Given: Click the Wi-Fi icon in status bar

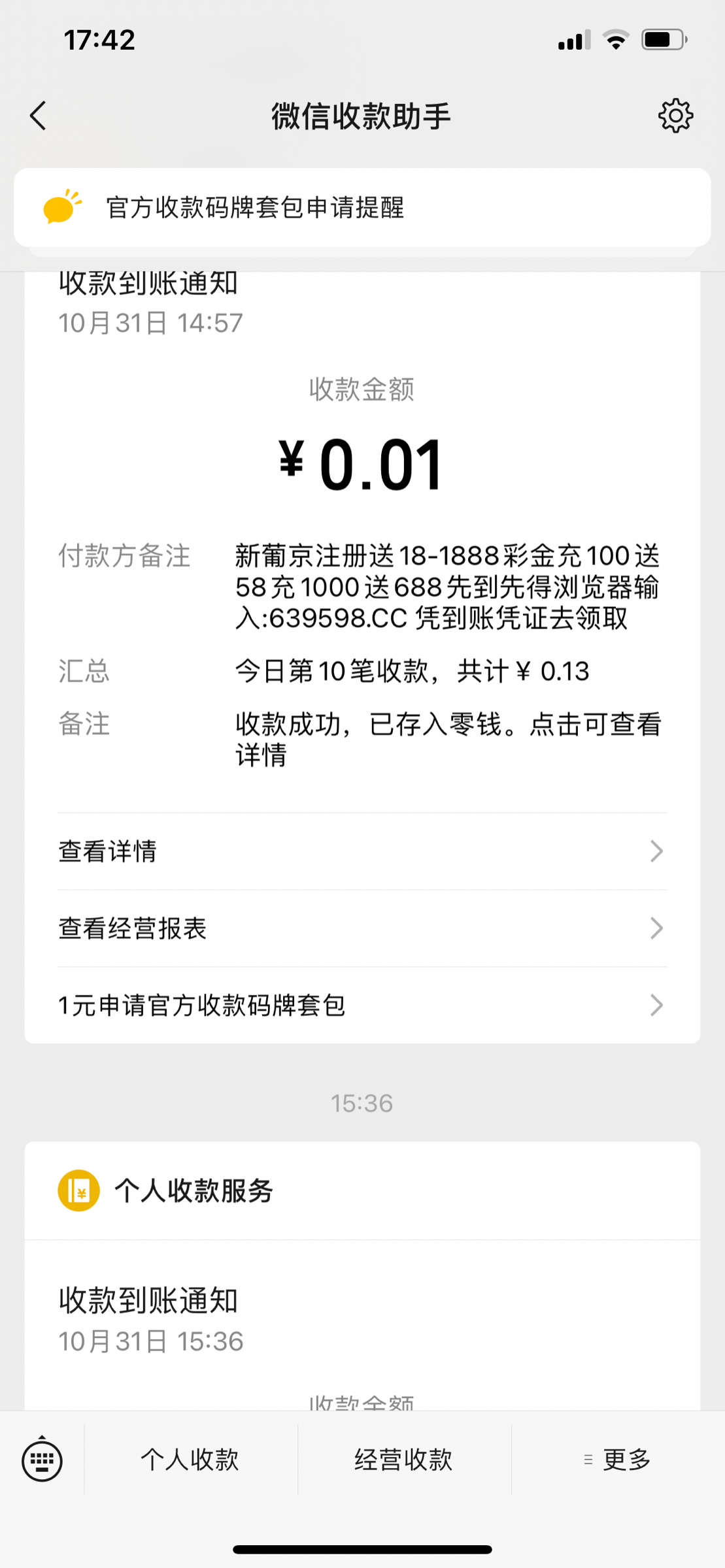Looking at the screenshot, I should [x=617, y=39].
